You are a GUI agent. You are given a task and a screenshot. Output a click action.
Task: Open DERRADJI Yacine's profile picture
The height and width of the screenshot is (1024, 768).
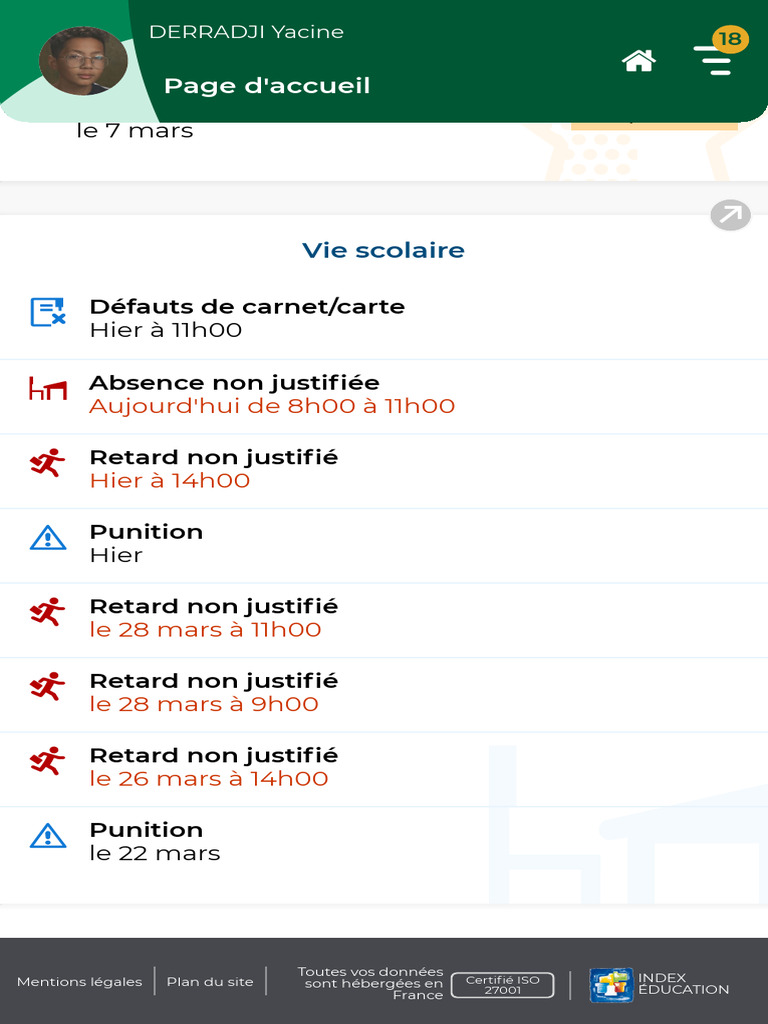(x=83, y=61)
